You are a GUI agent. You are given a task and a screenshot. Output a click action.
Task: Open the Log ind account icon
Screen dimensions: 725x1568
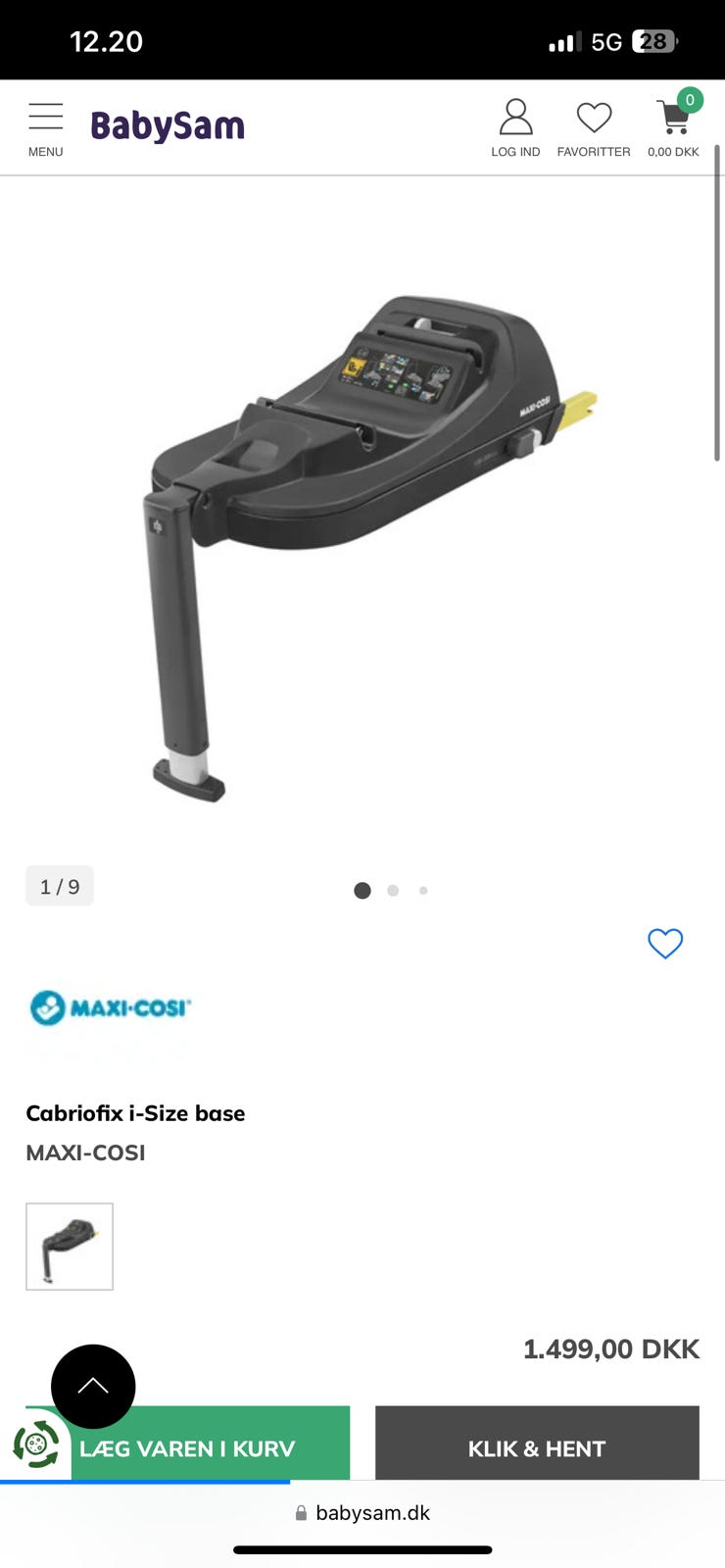(515, 119)
